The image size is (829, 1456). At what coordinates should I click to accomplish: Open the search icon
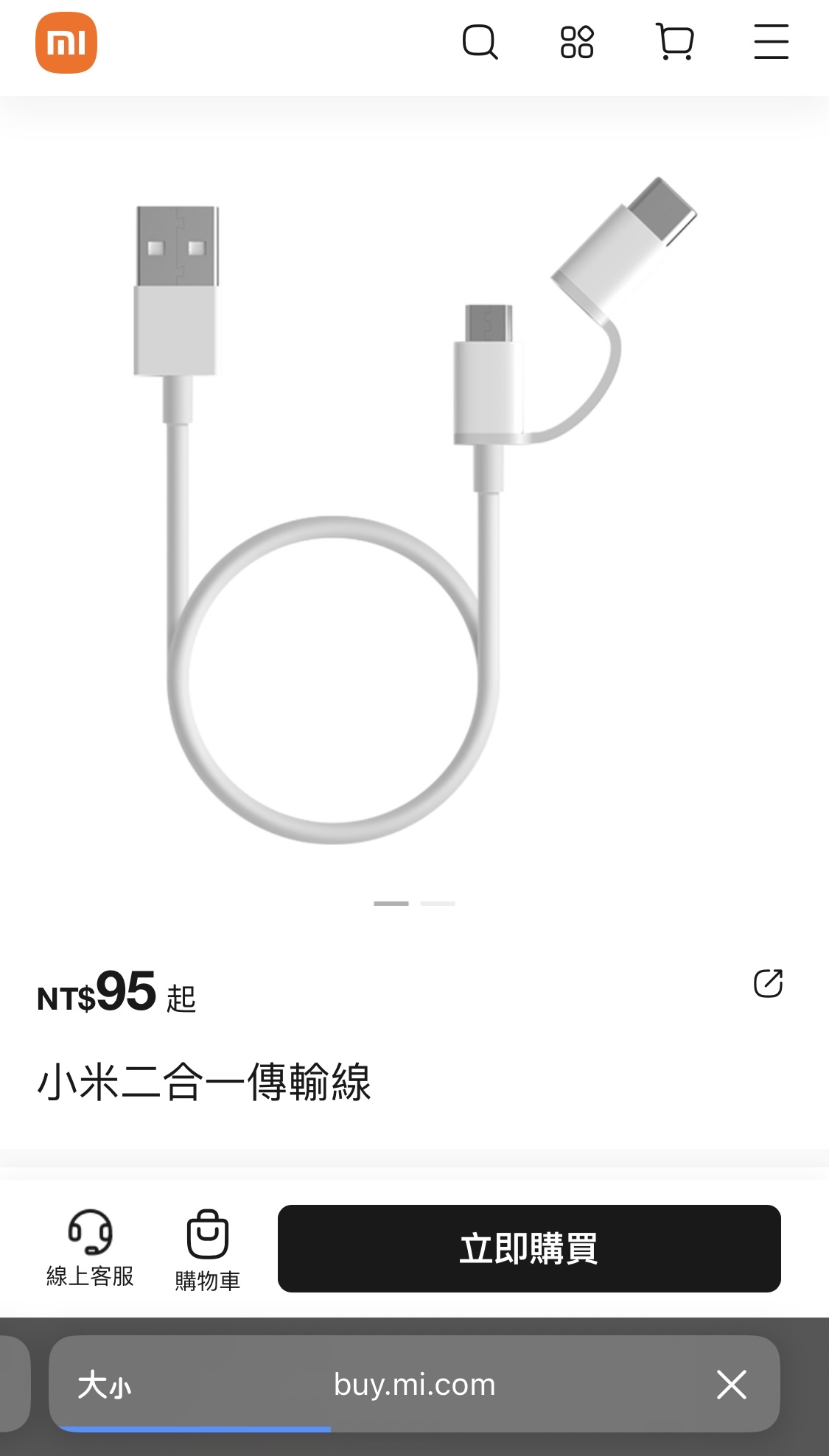click(480, 42)
